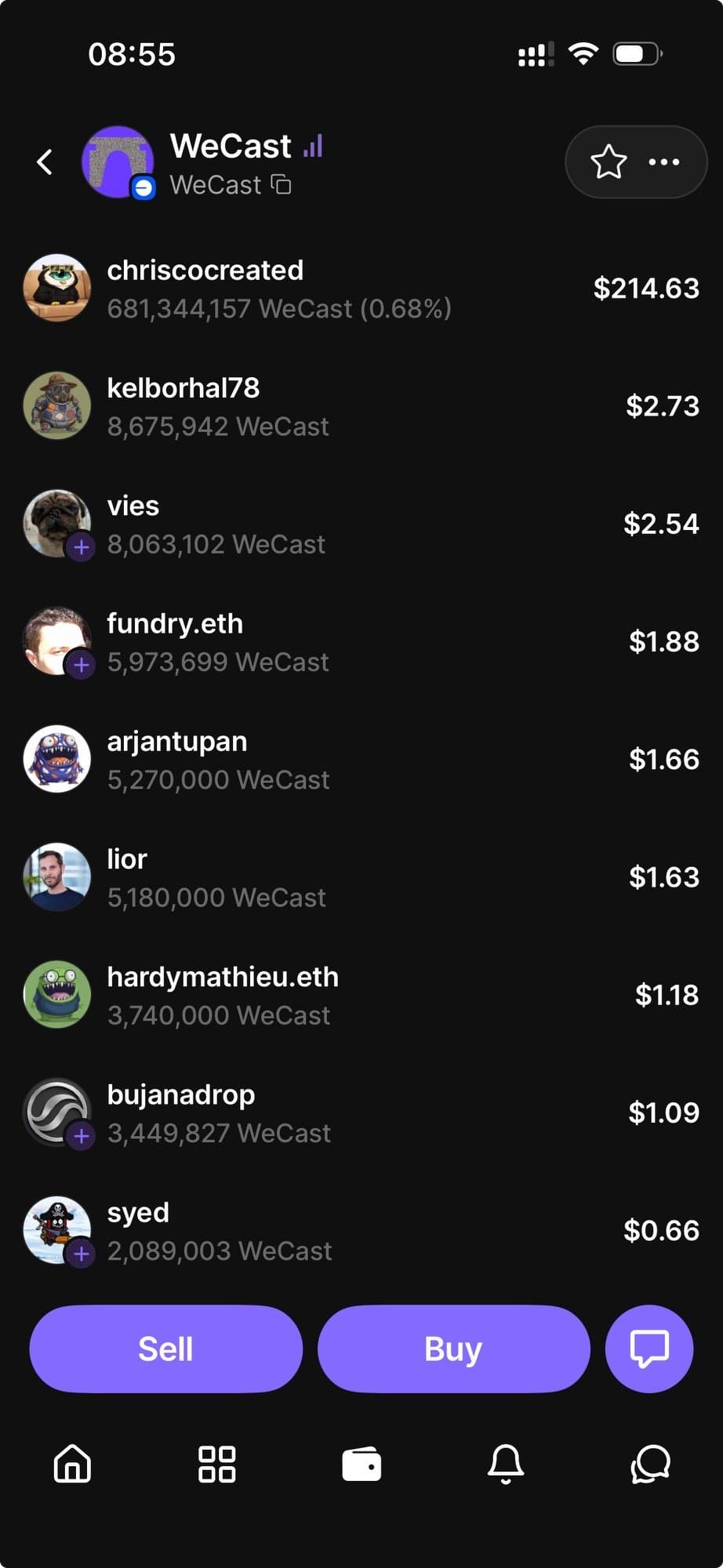Image resolution: width=723 pixels, height=1568 pixels.
Task: Sell WeCast tokens
Action: pyautogui.click(x=165, y=1348)
